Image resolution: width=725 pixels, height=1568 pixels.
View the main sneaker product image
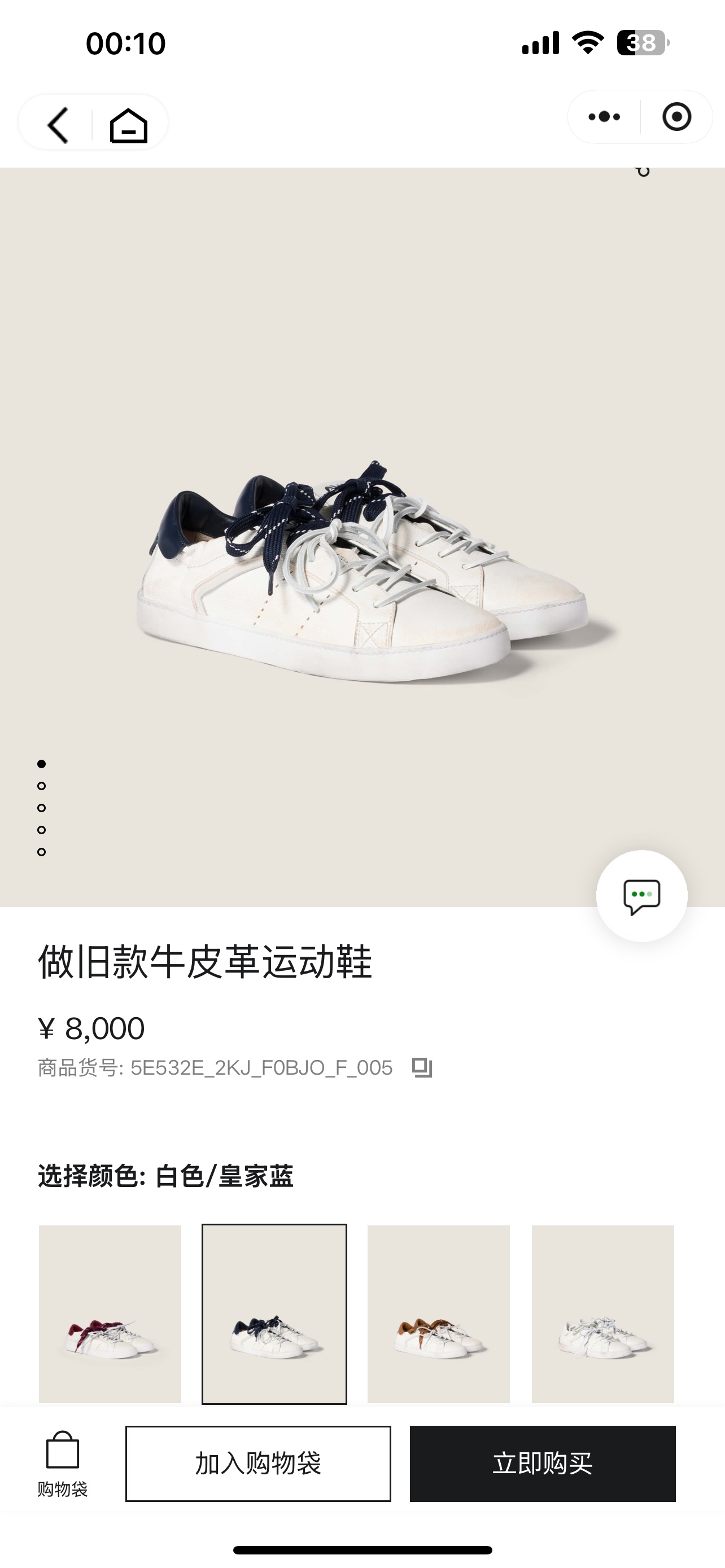[362, 572]
